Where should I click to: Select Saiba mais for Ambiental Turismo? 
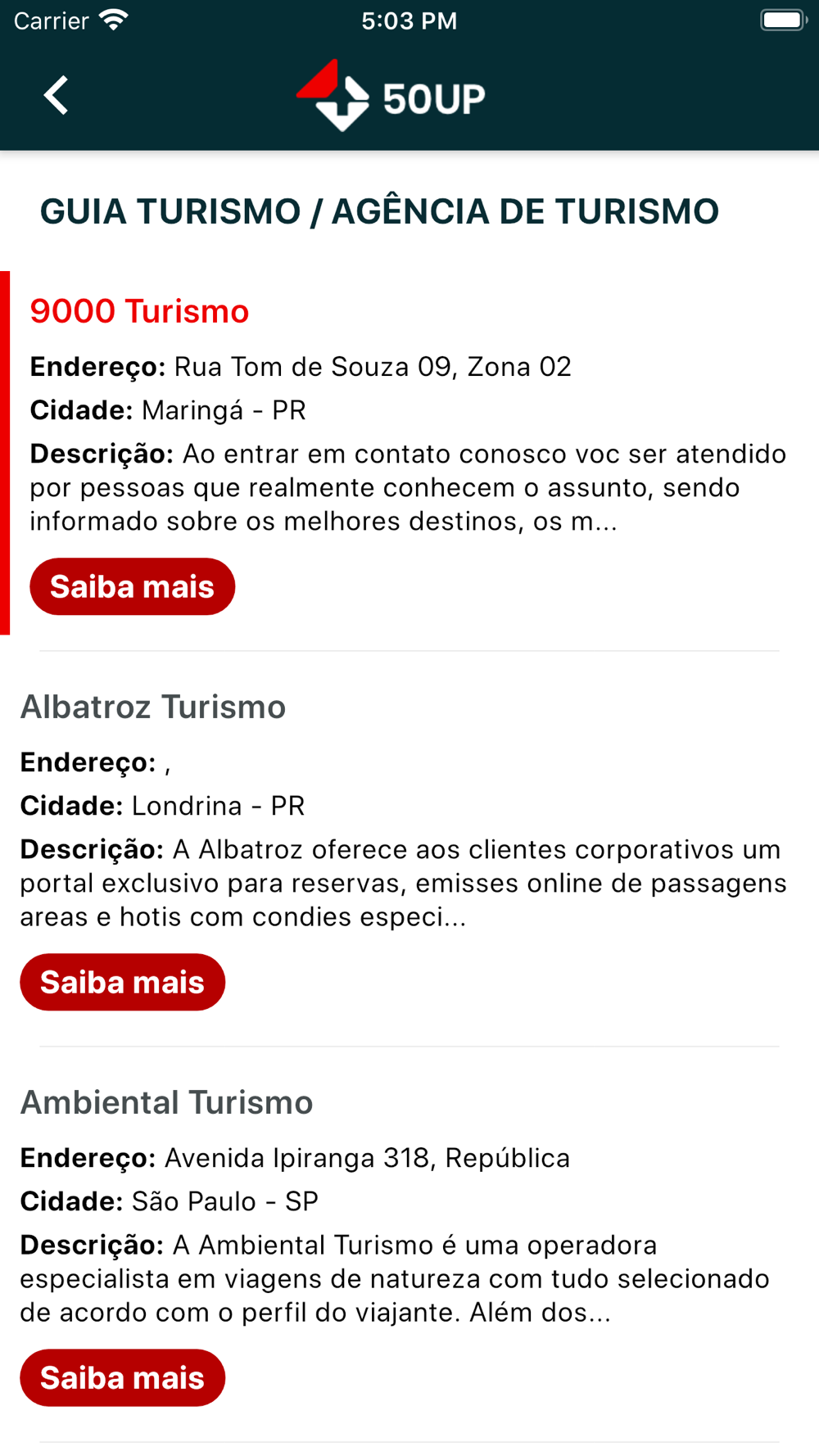click(123, 1377)
